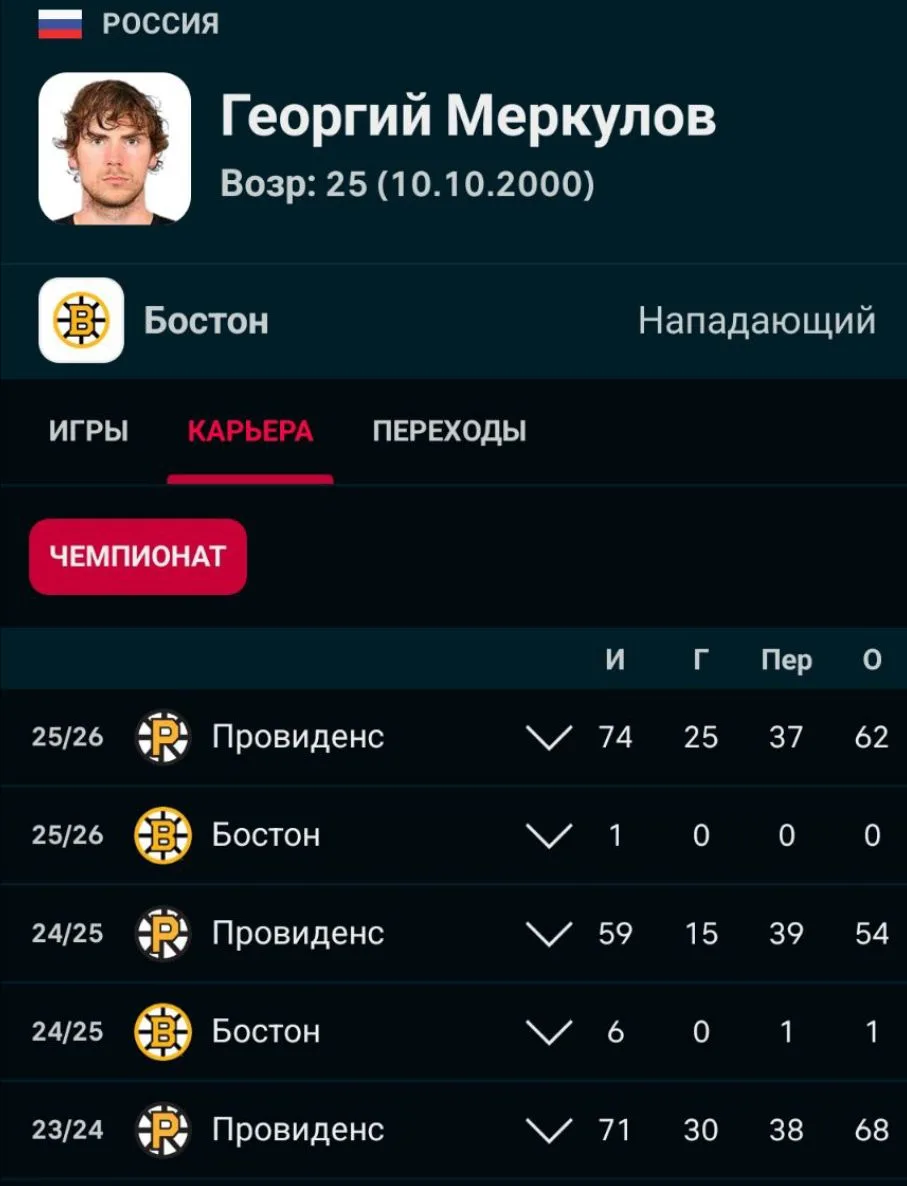Open the Бостон team row under player name
The width and height of the screenshot is (907, 1186).
coord(453,321)
